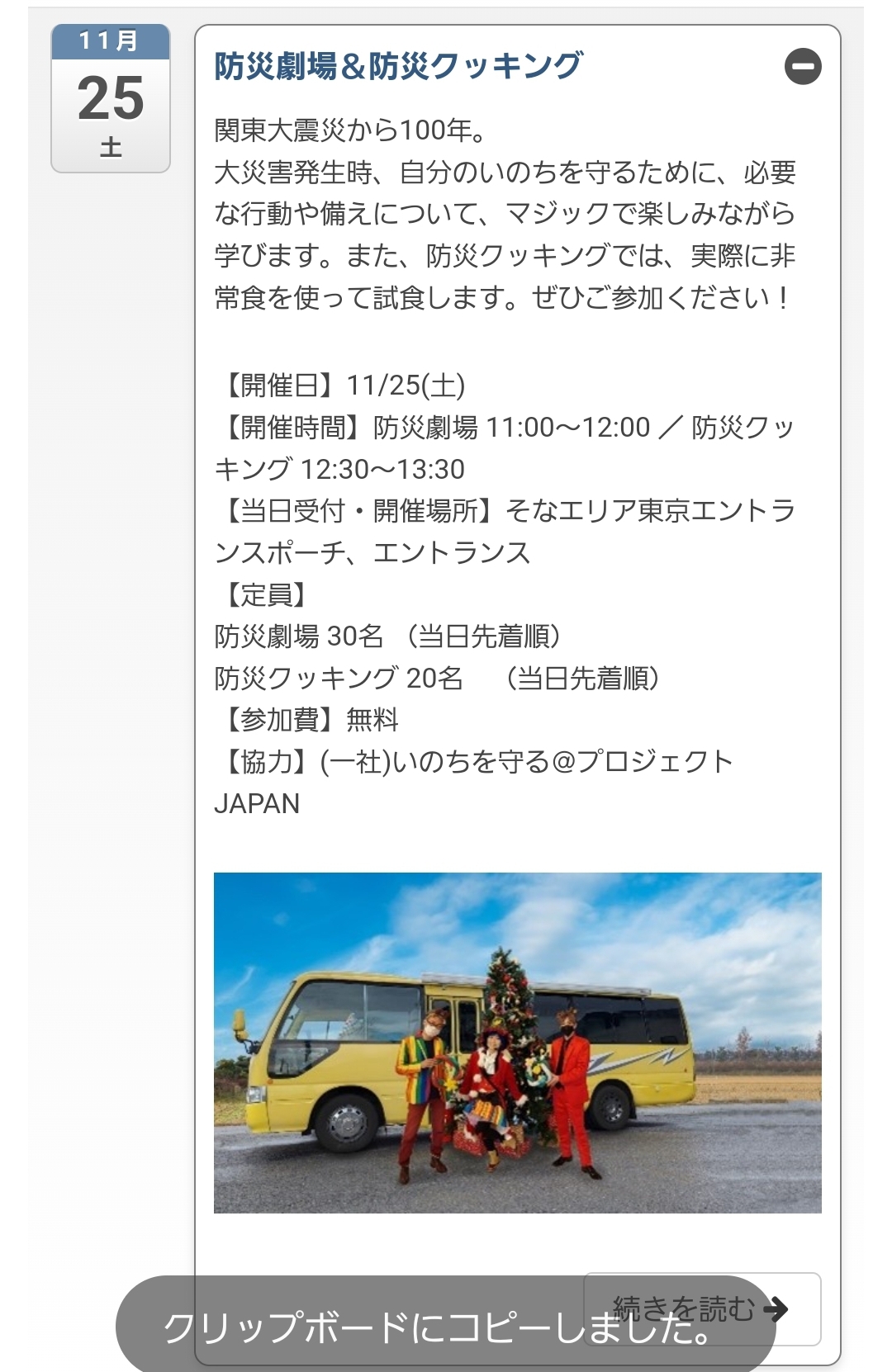This screenshot has height=1372, width=892.
Task: Open the 防災劇場＆防災クッキング event title
Action: tap(398, 66)
